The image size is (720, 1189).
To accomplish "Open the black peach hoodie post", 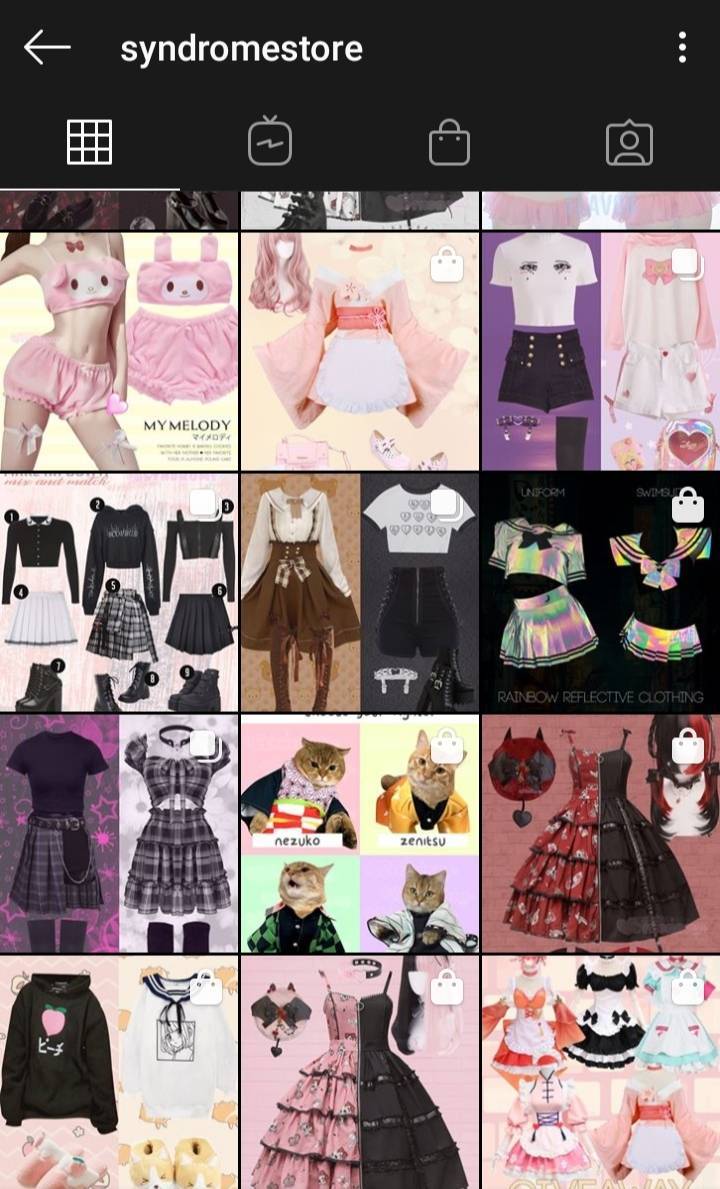I will click(x=119, y=1072).
